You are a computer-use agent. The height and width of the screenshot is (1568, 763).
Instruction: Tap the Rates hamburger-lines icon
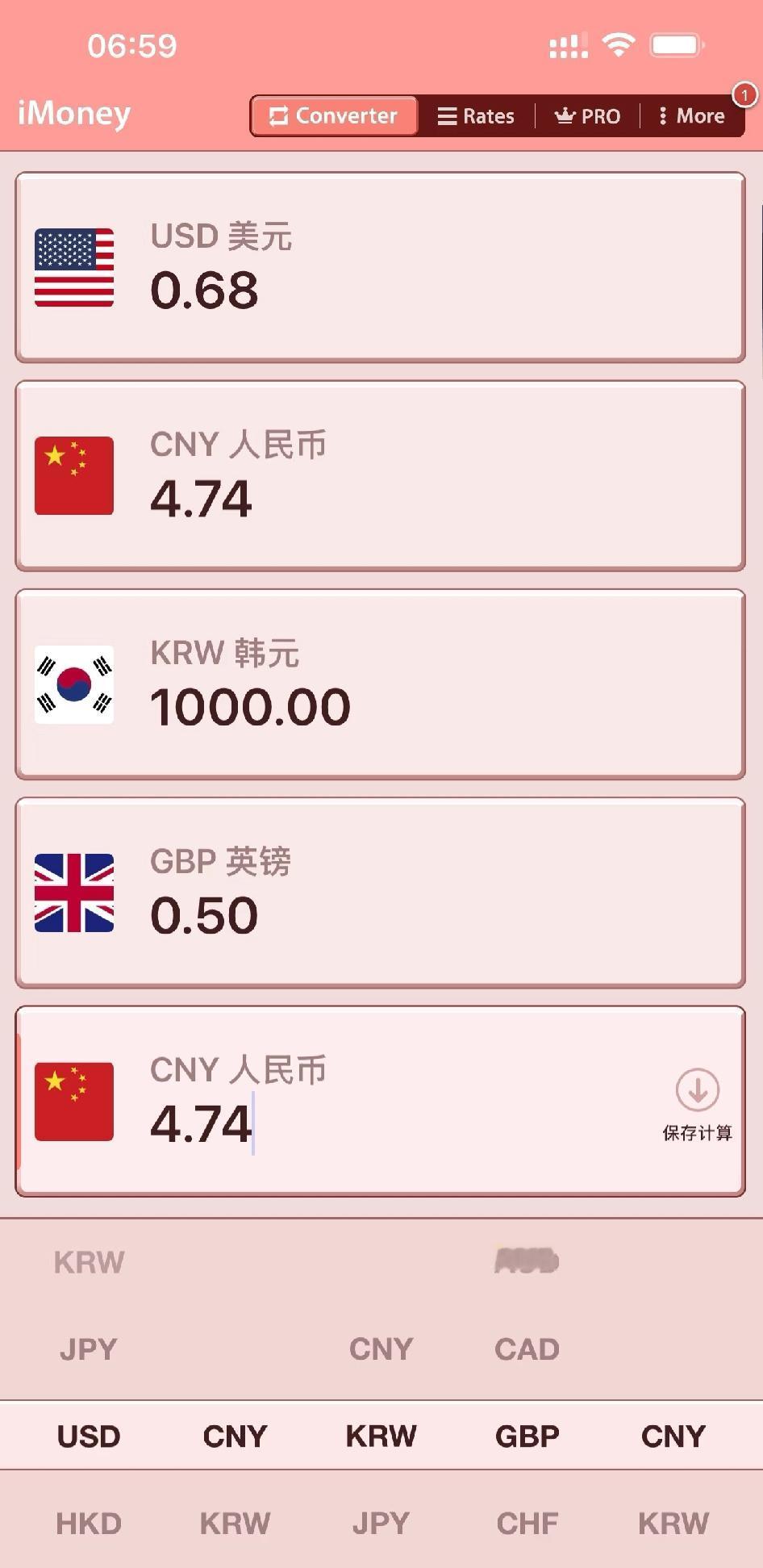click(x=447, y=116)
